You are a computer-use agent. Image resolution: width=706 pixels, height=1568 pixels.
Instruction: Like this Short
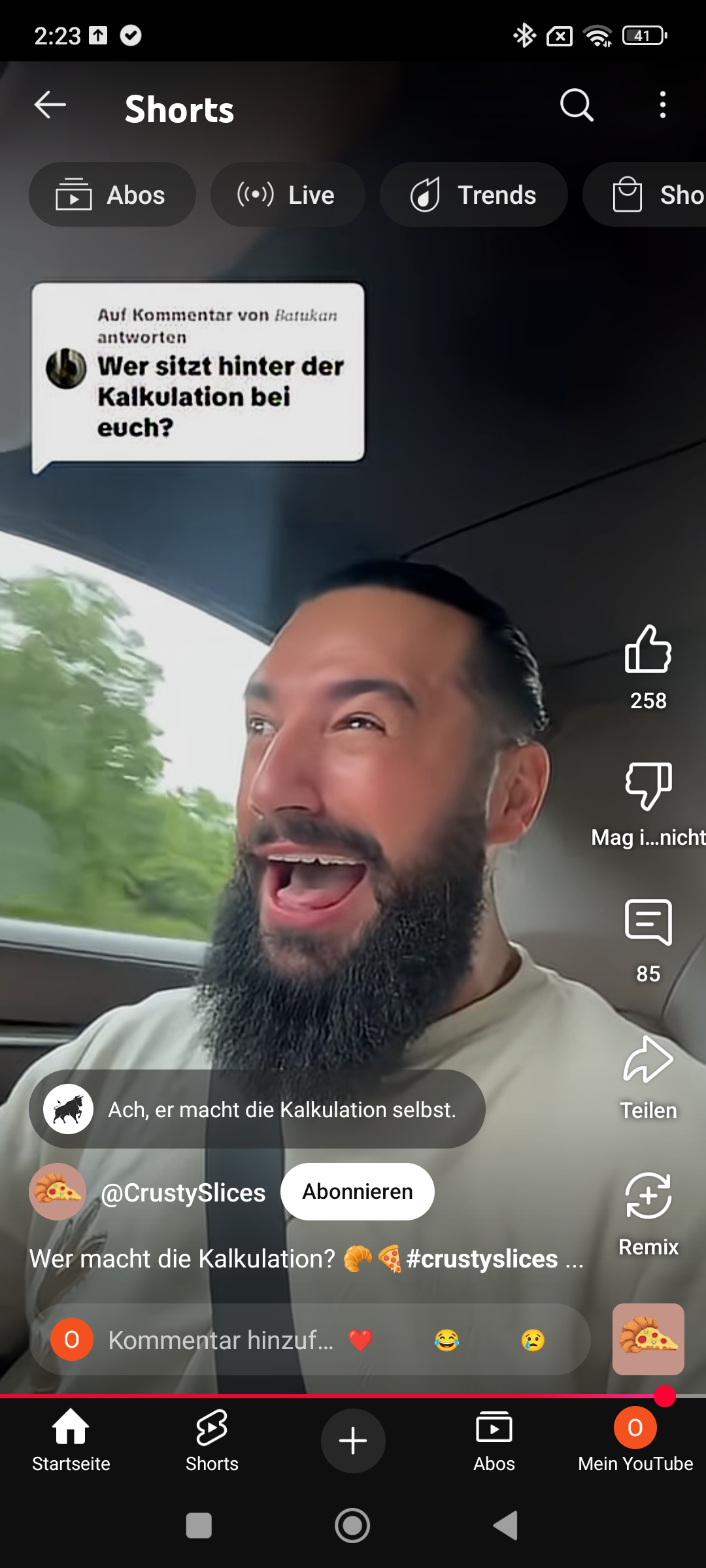648,650
